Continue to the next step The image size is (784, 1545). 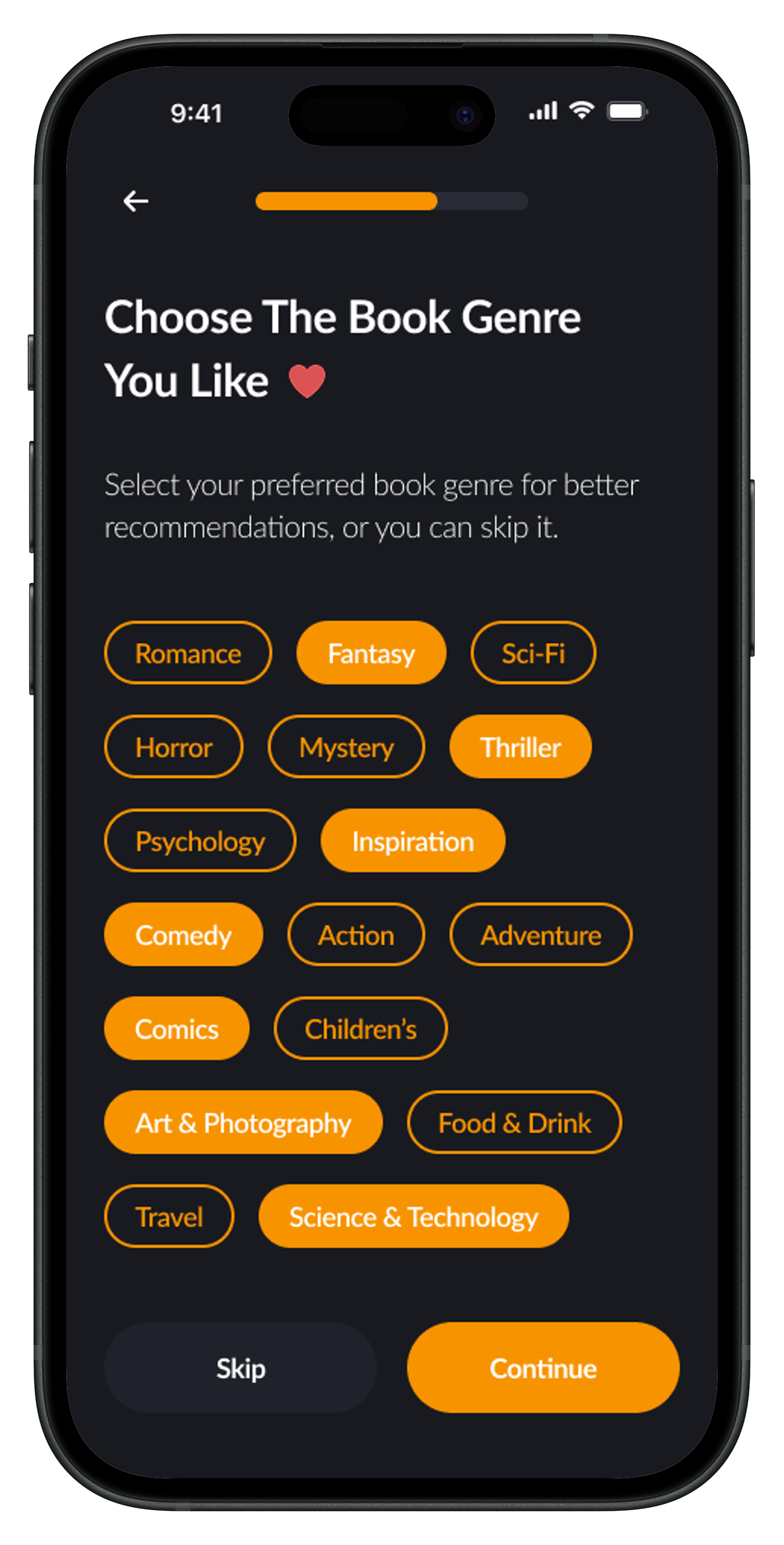[x=543, y=1368]
